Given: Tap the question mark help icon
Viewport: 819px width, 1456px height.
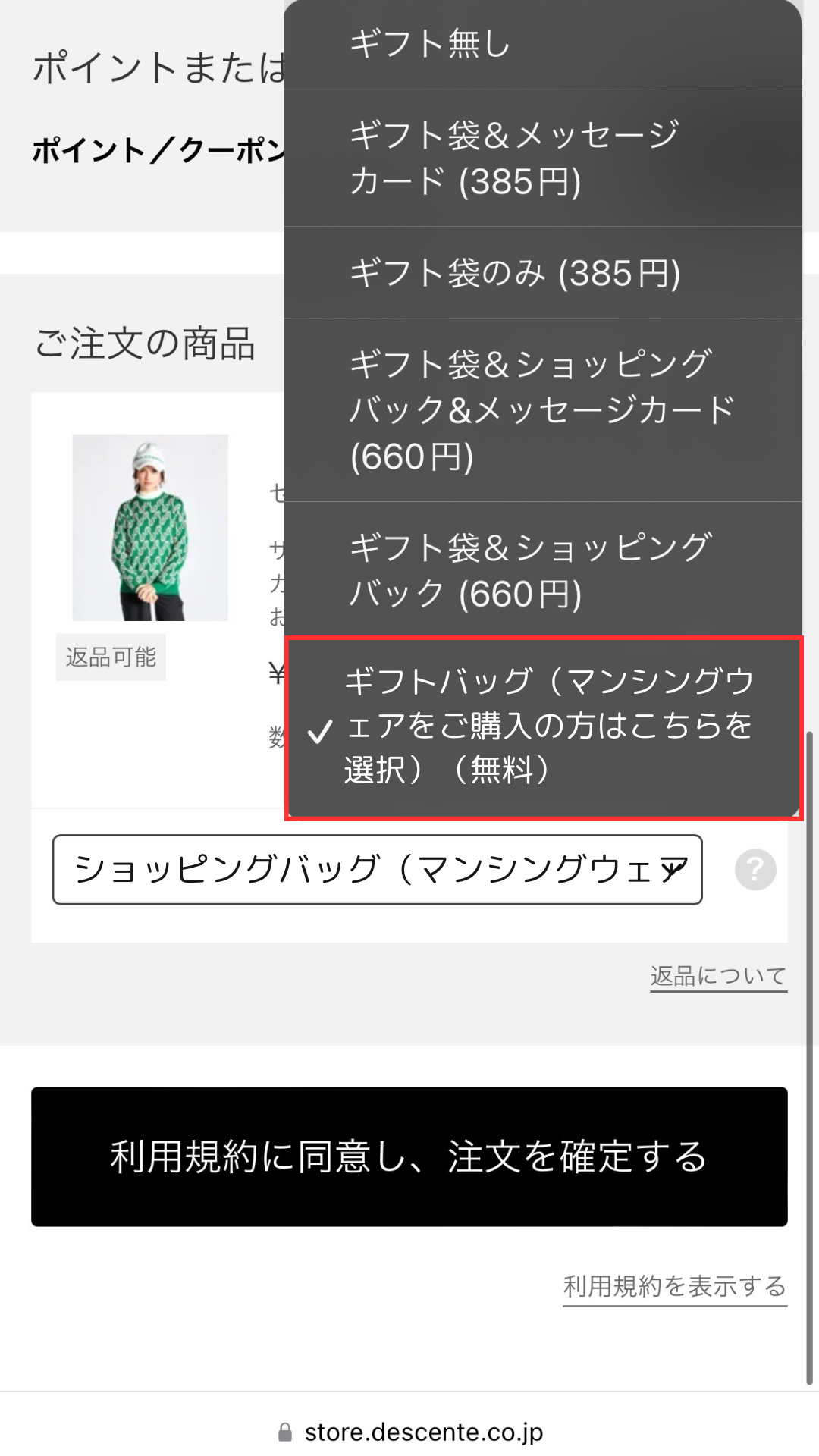Looking at the screenshot, I should (x=755, y=870).
